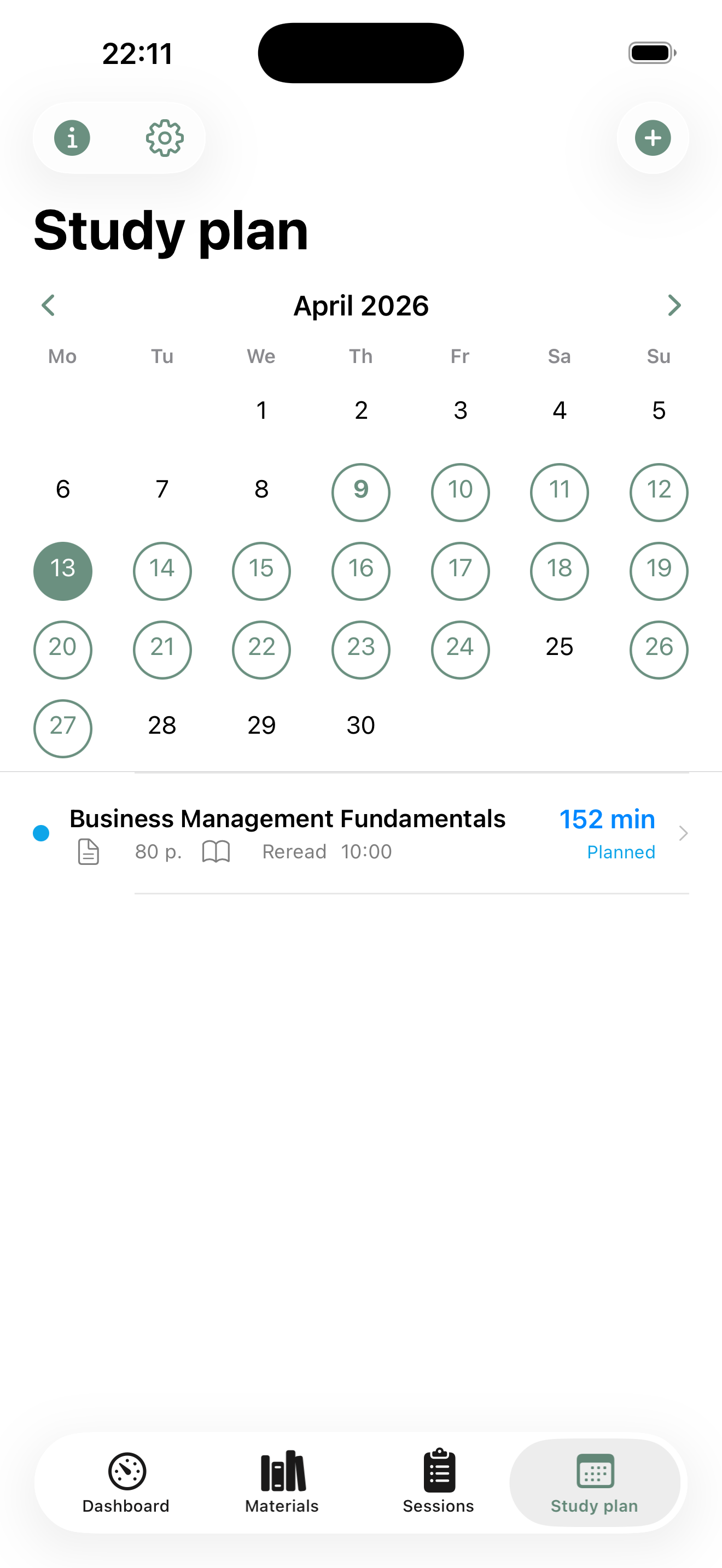
Task: Tap the open book Reread icon
Action: [x=217, y=852]
